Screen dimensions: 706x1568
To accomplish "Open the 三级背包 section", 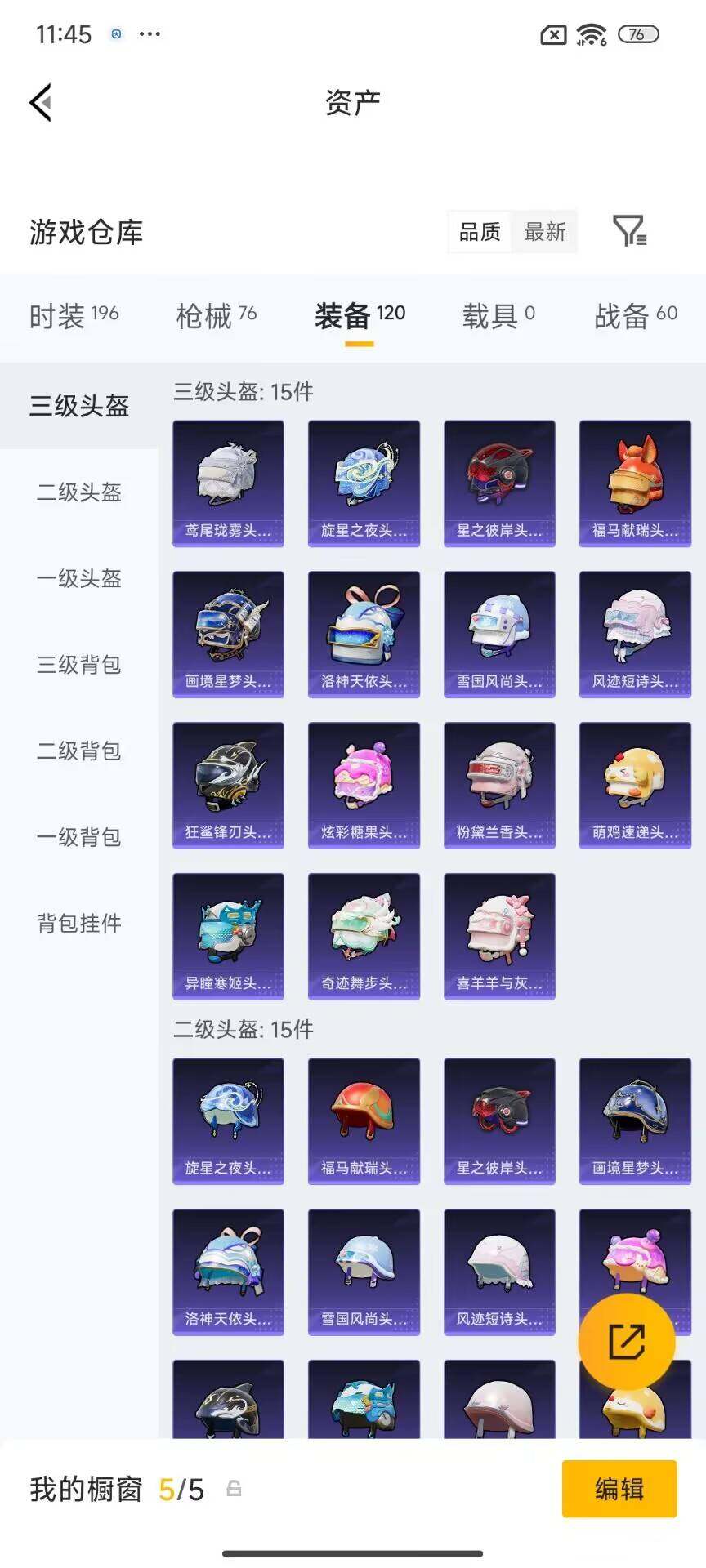I will click(79, 665).
